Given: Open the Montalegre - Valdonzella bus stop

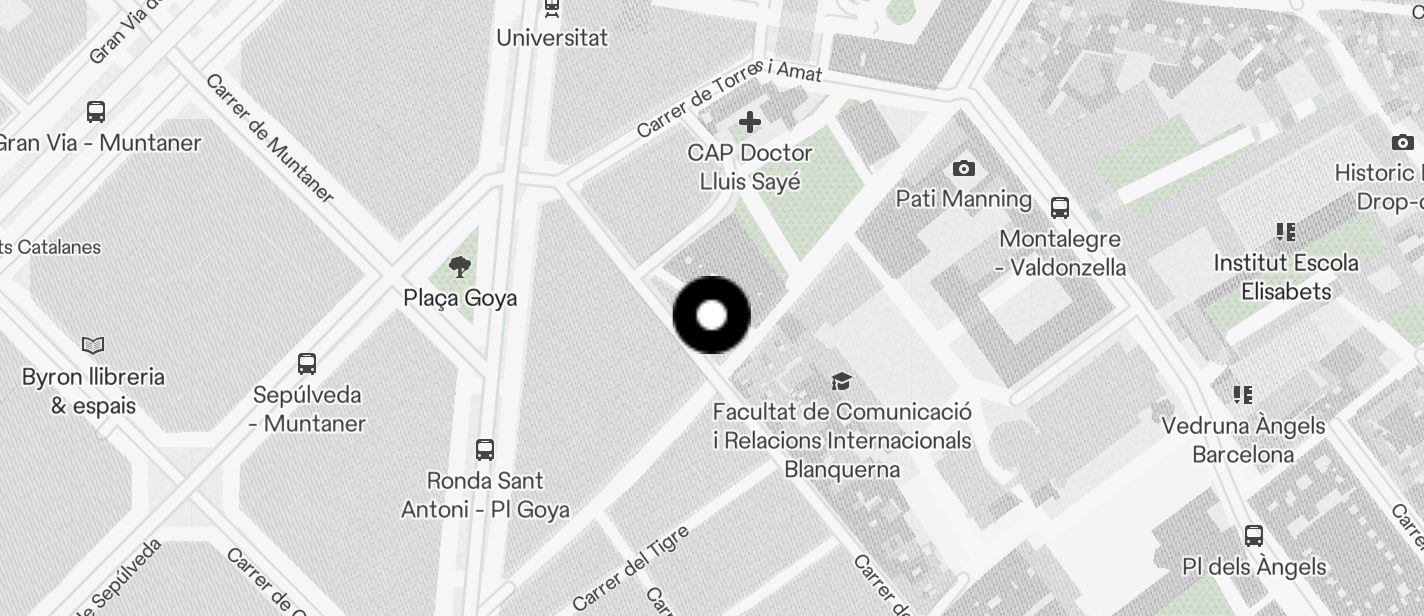Looking at the screenshot, I should (1060, 208).
